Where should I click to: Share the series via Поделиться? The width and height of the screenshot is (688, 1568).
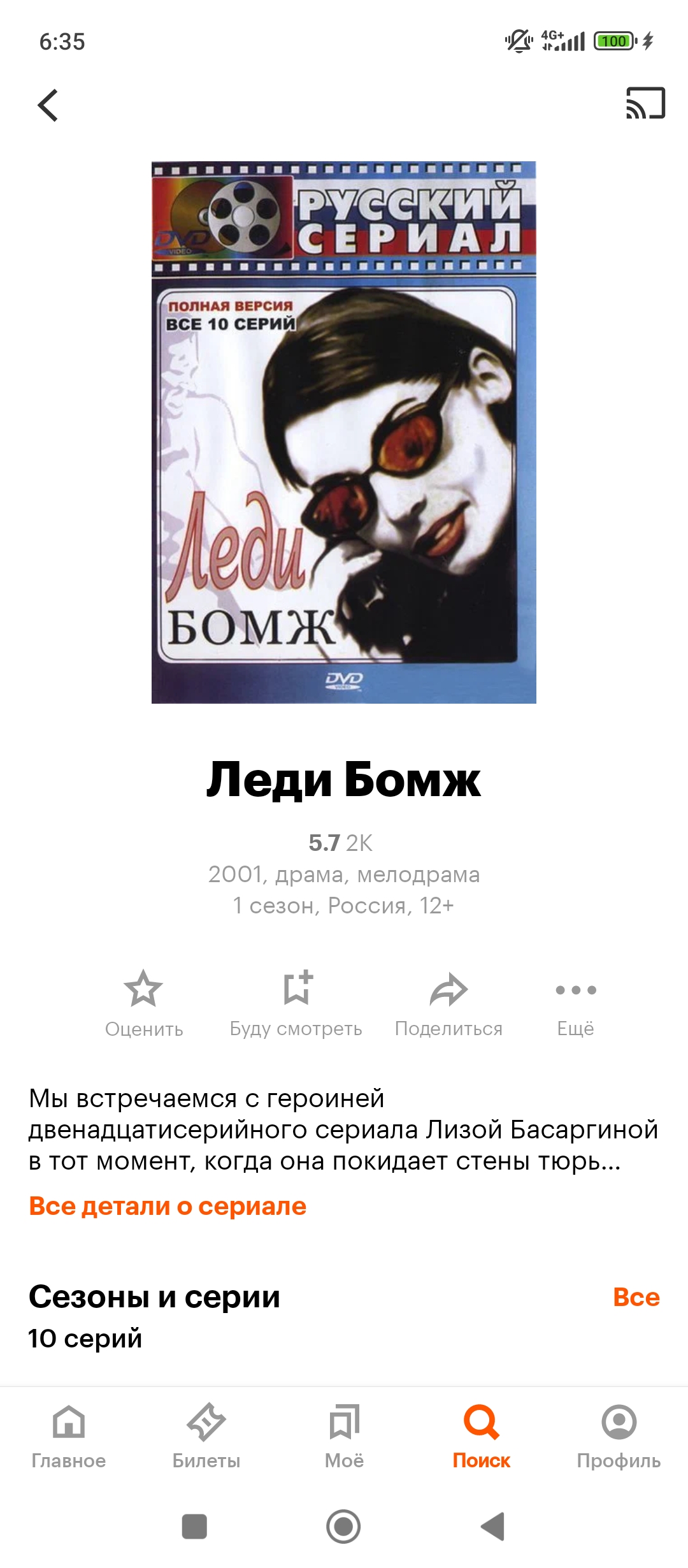(448, 1003)
